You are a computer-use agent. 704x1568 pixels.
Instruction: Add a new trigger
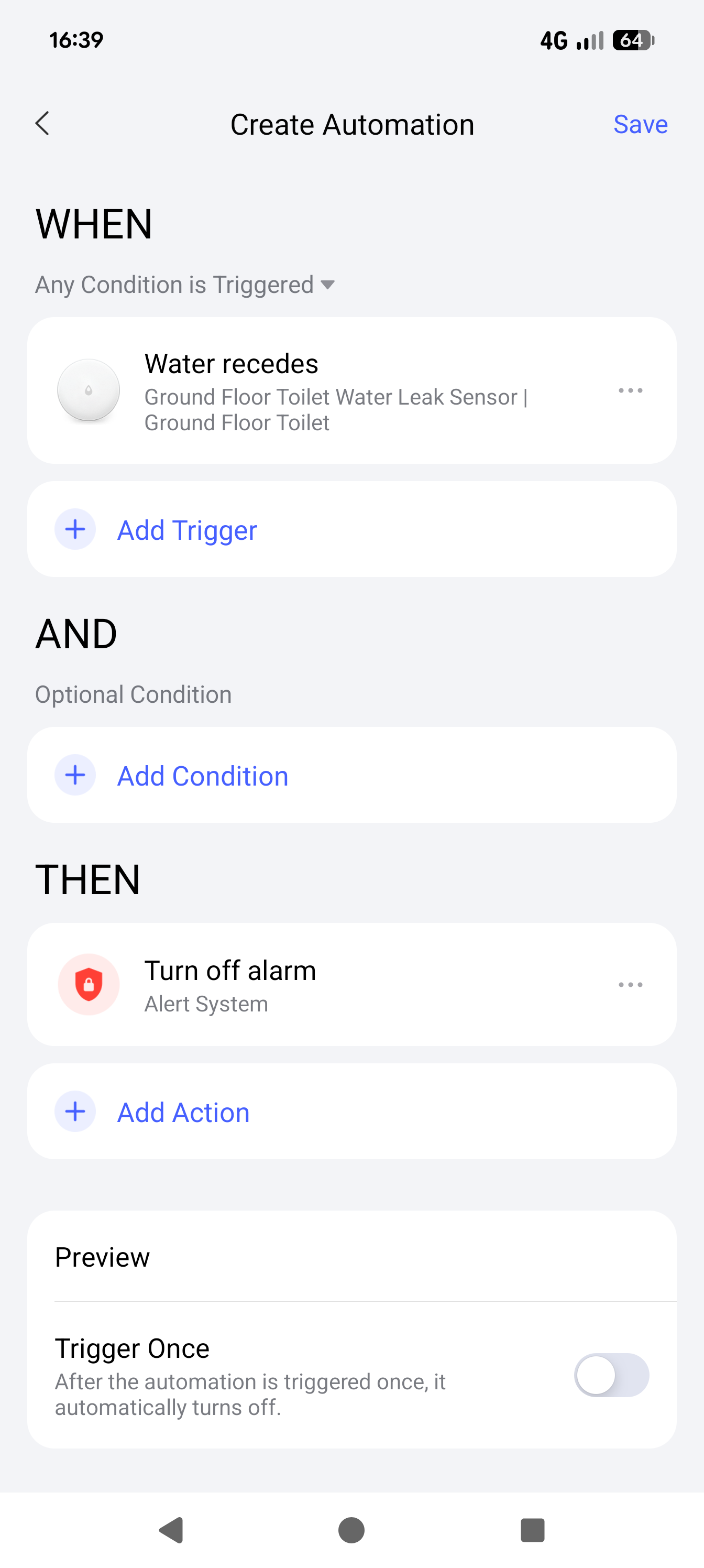(187, 530)
